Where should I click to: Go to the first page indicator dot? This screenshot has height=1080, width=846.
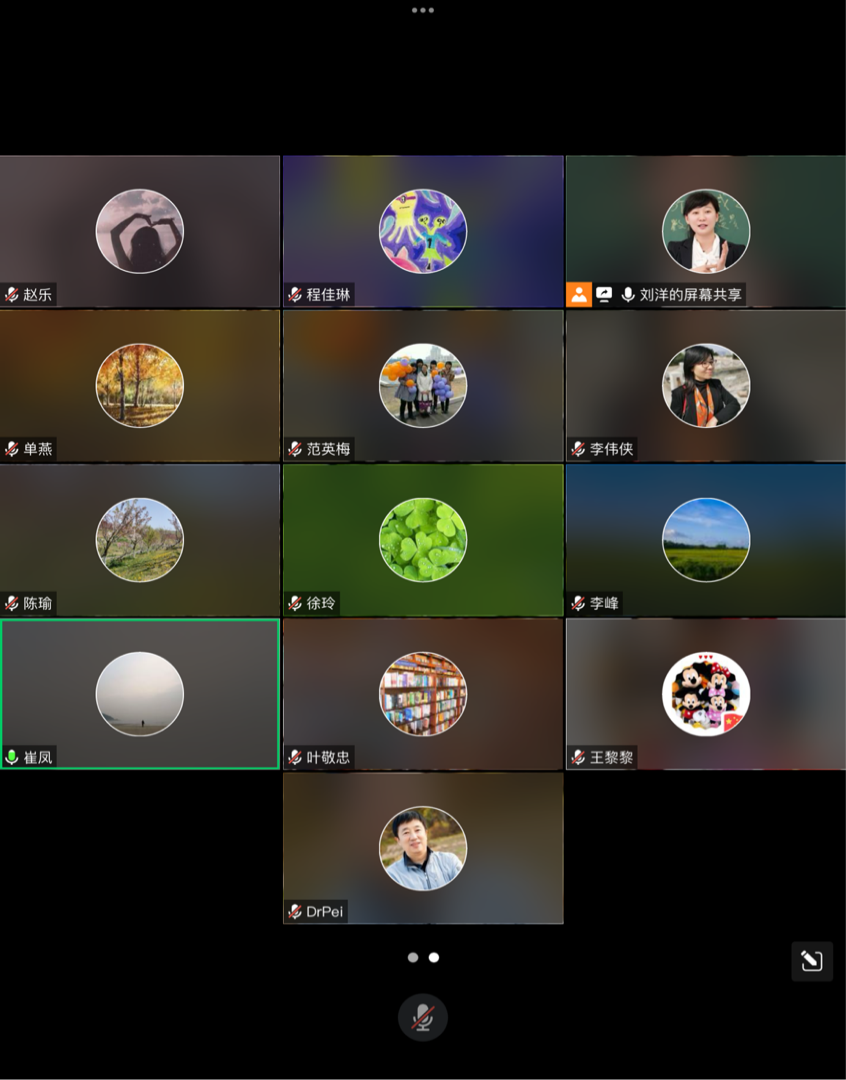pyautogui.click(x=413, y=957)
